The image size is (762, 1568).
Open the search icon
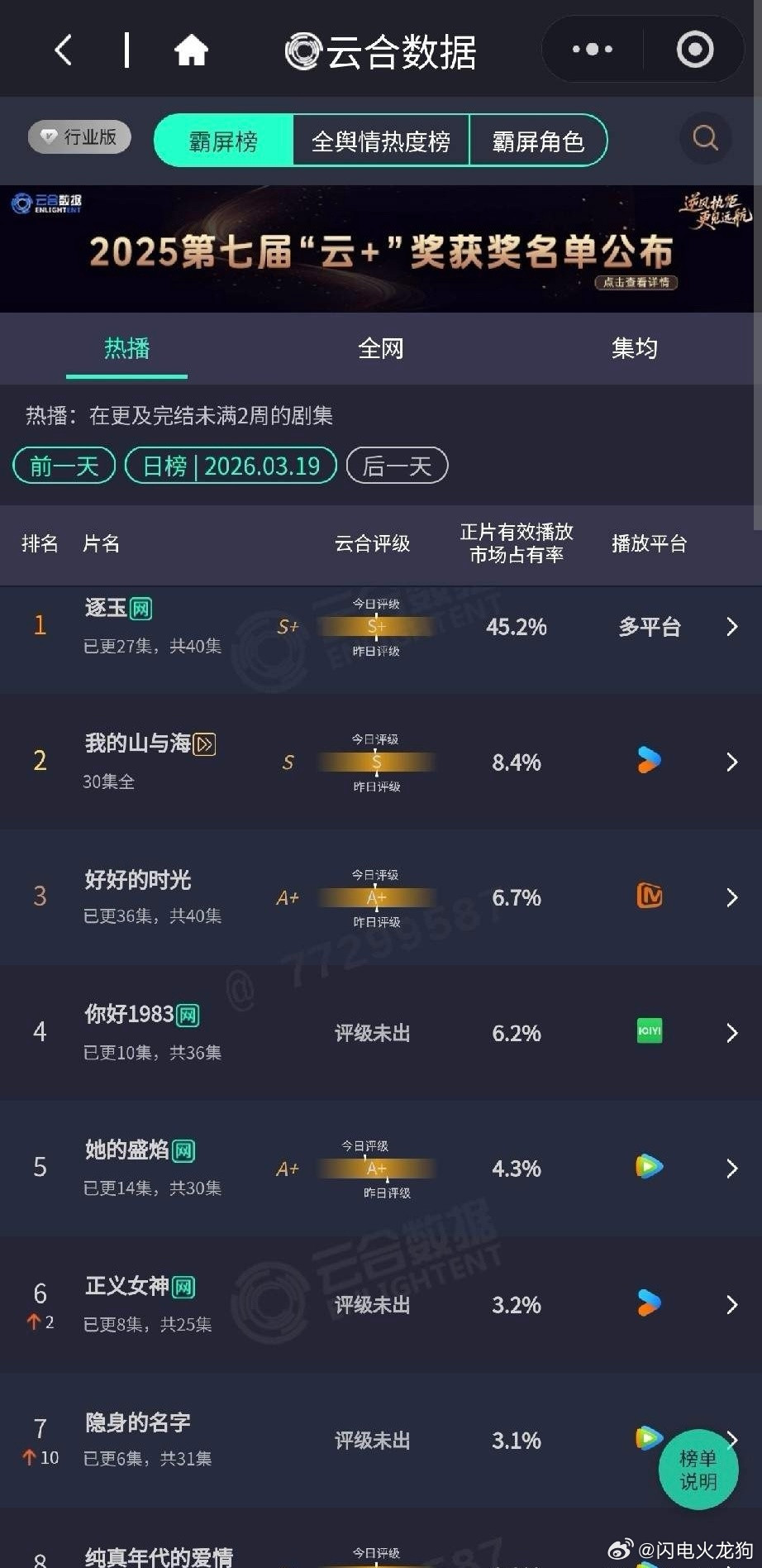pos(705,138)
